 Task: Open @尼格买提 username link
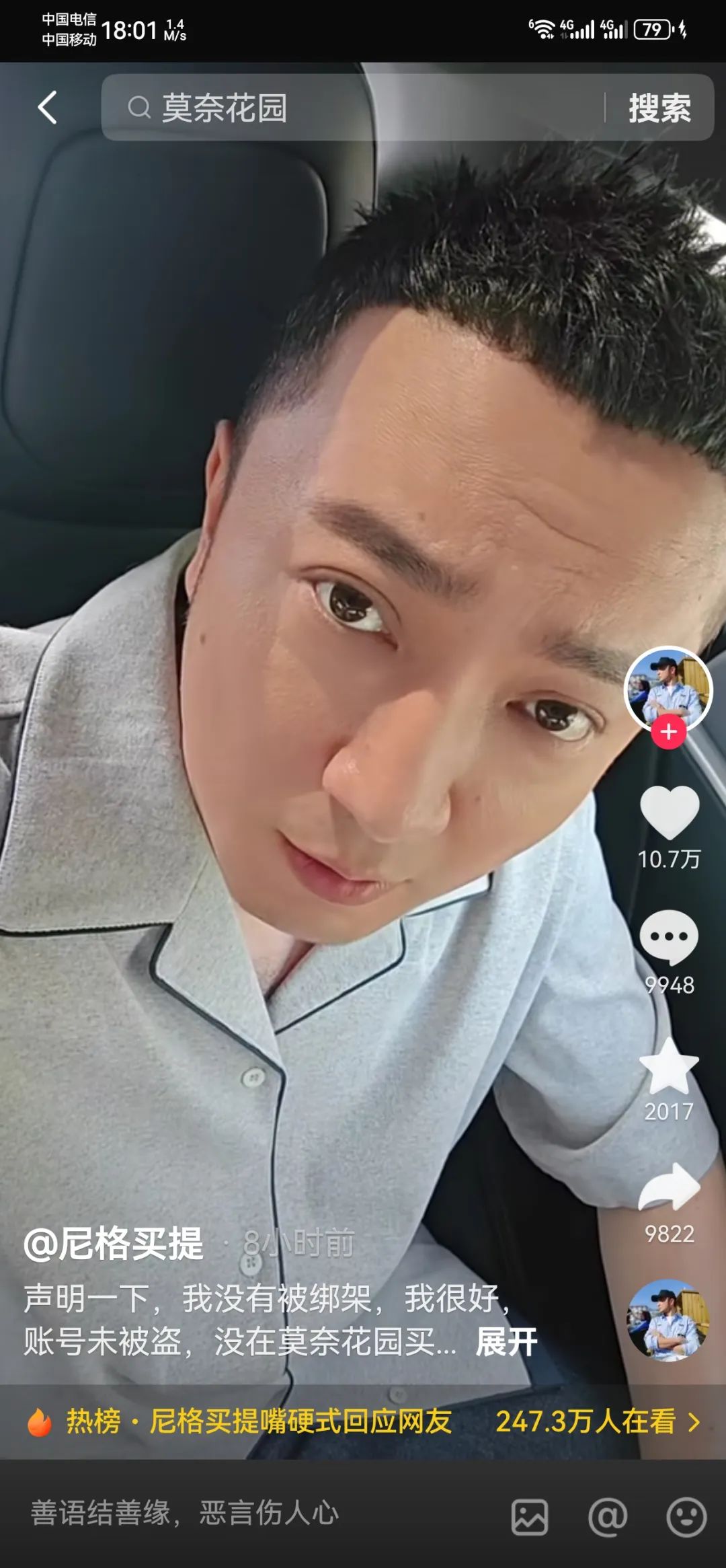114,1243
